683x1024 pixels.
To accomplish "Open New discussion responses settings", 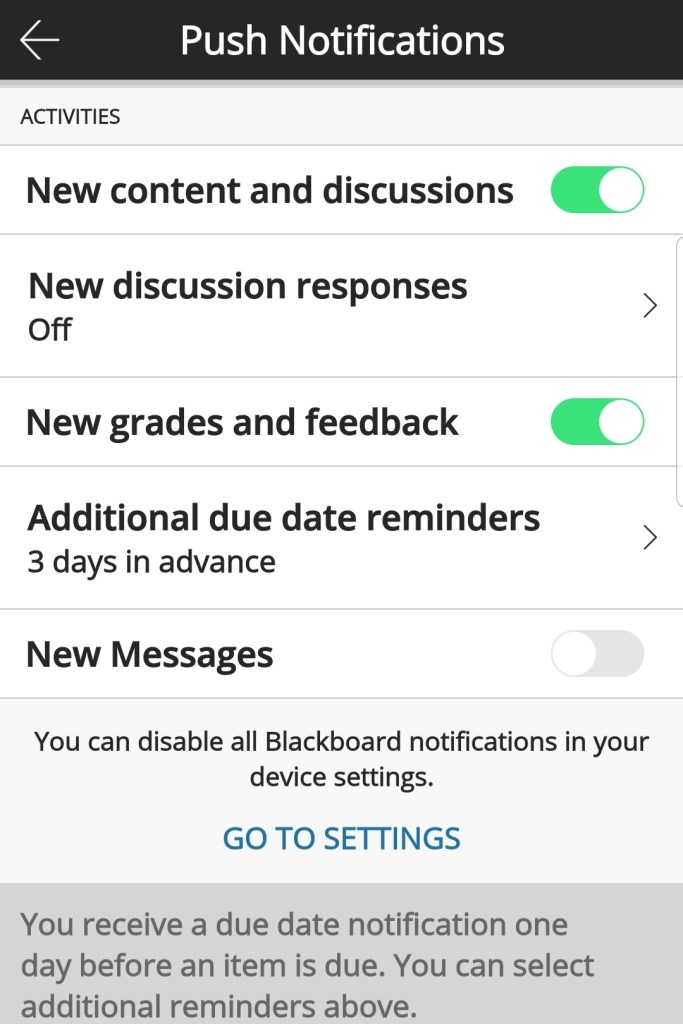I will pos(340,306).
